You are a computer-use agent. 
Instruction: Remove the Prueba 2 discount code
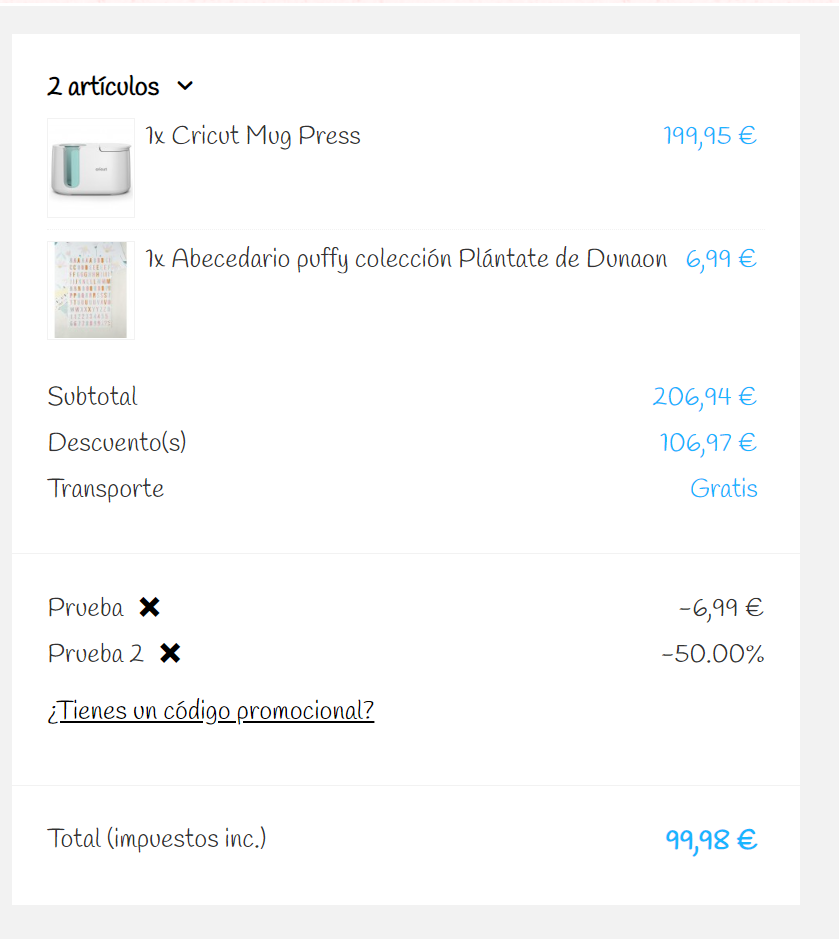[170, 654]
